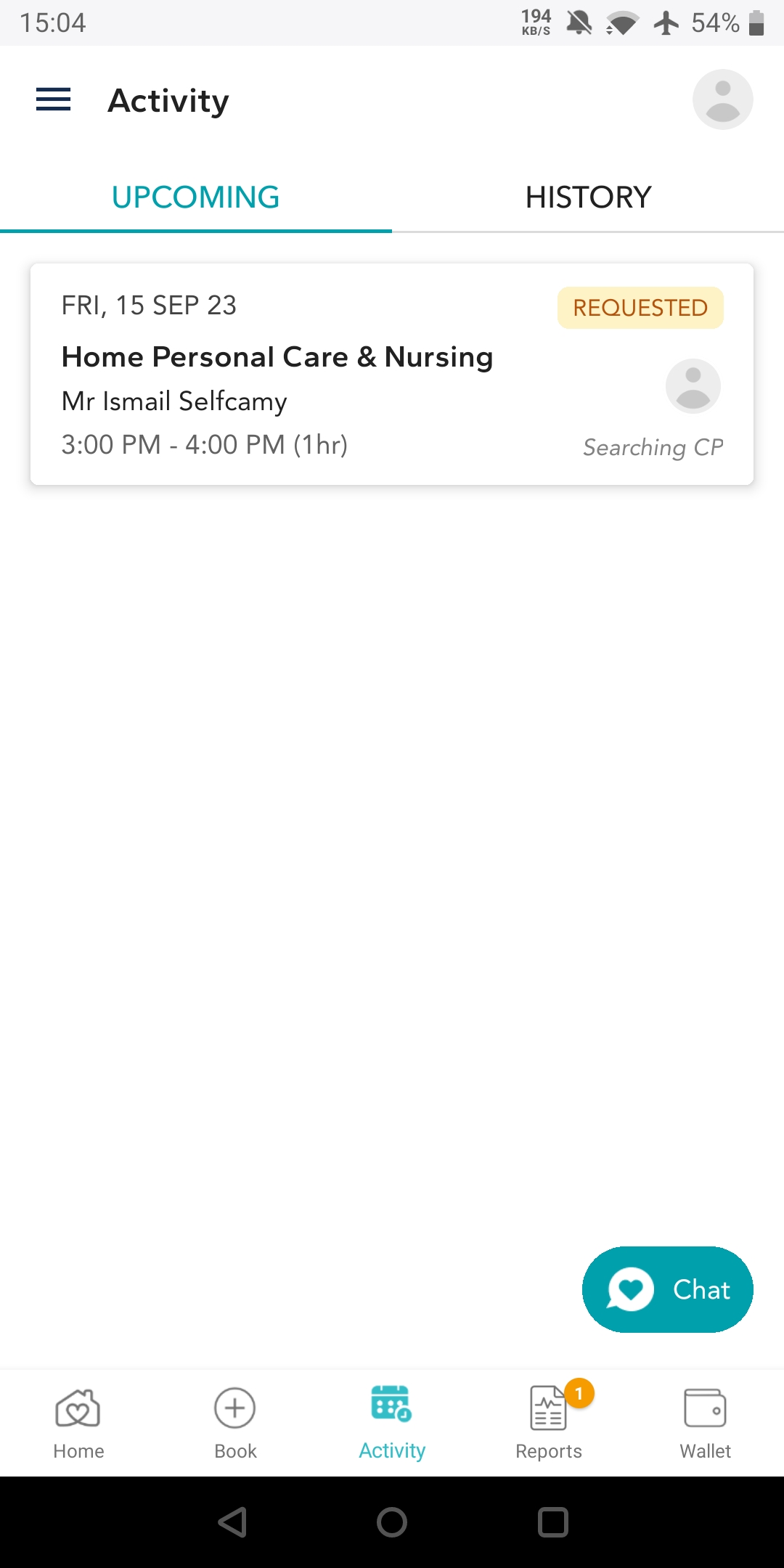Open the Home tab in bottom navigation
This screenshot has width=784, height=1568.
pos(77,1419)
